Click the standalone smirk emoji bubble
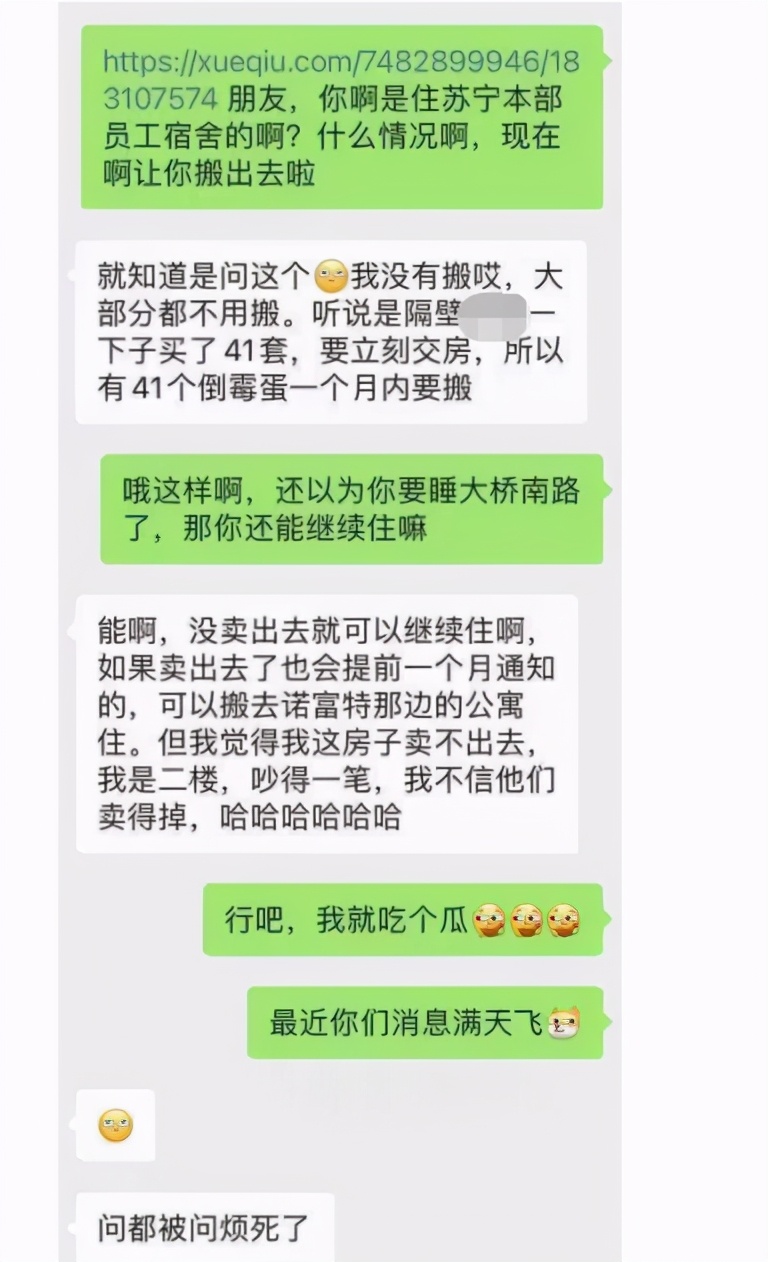 117,1125
